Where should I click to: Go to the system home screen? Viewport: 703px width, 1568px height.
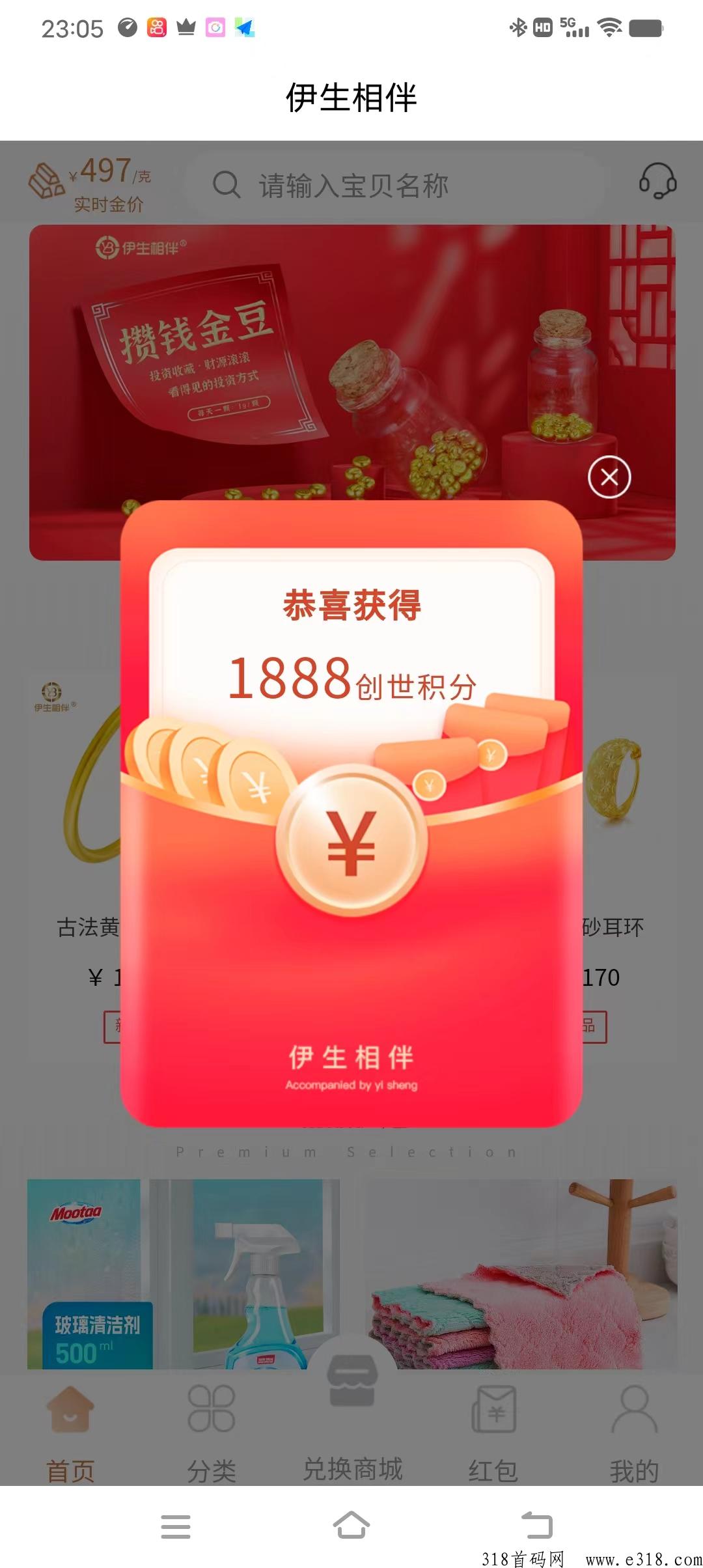point(351,1526)
